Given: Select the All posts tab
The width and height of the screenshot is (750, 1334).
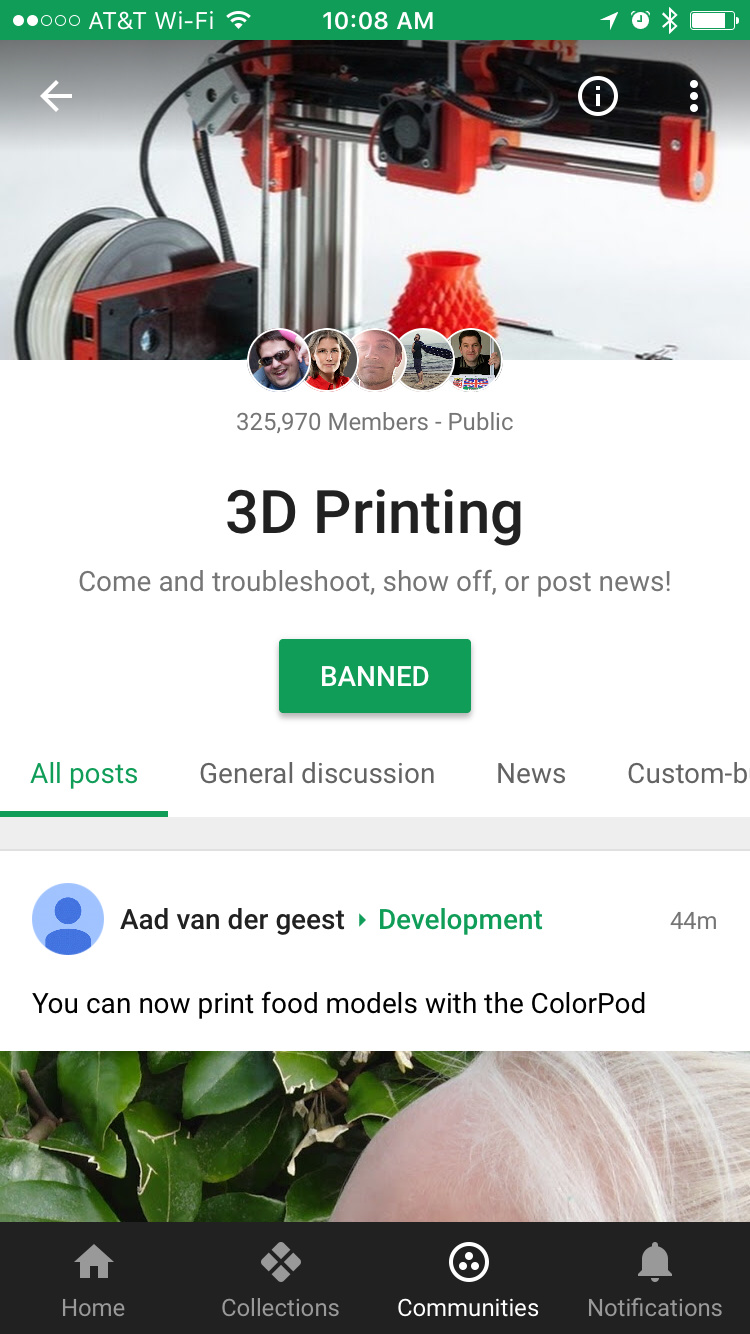Looking at the screenshot, I should click(84, 774).
